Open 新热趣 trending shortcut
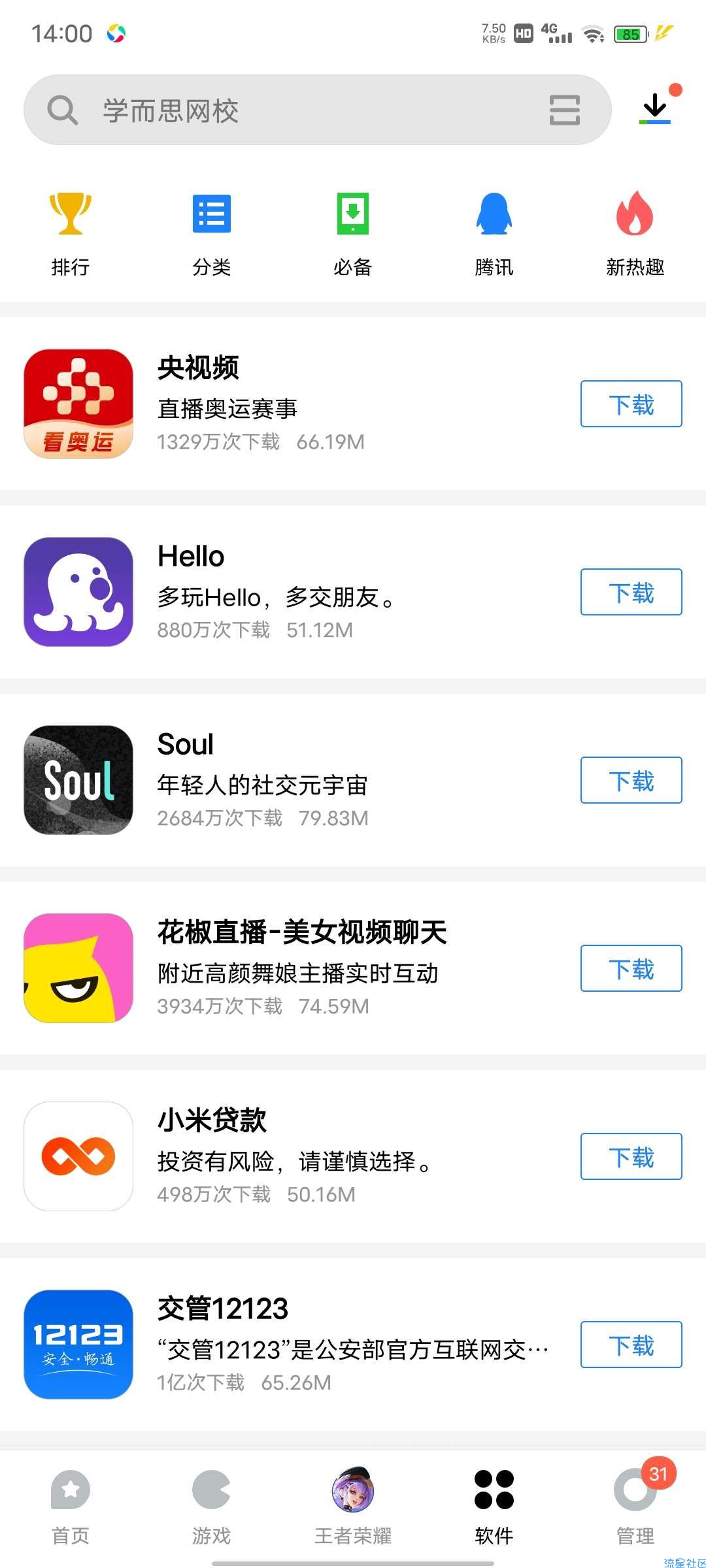 [635, 233]
